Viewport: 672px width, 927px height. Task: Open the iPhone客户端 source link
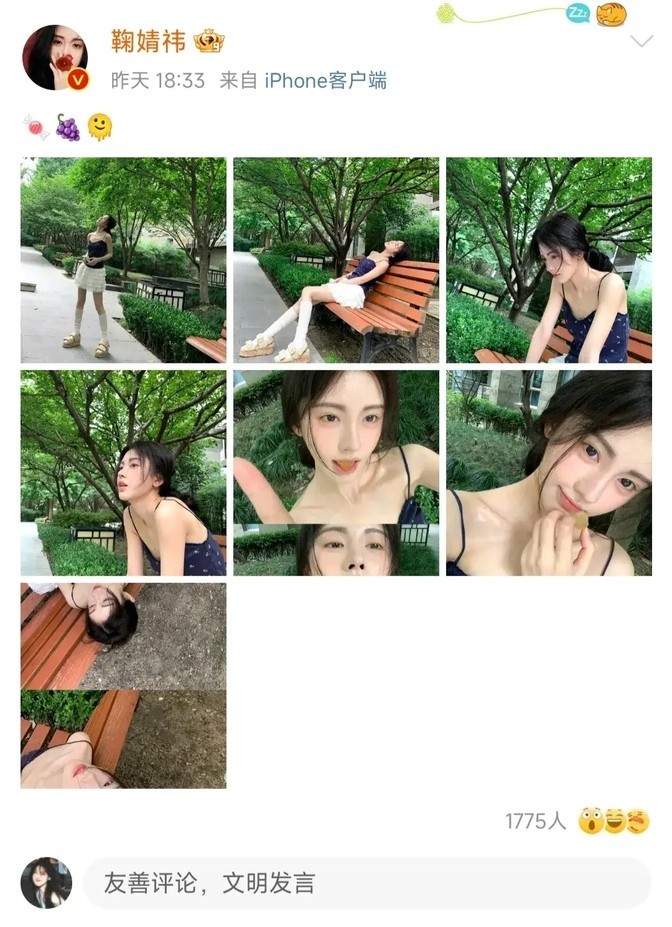tap(325, 81)
